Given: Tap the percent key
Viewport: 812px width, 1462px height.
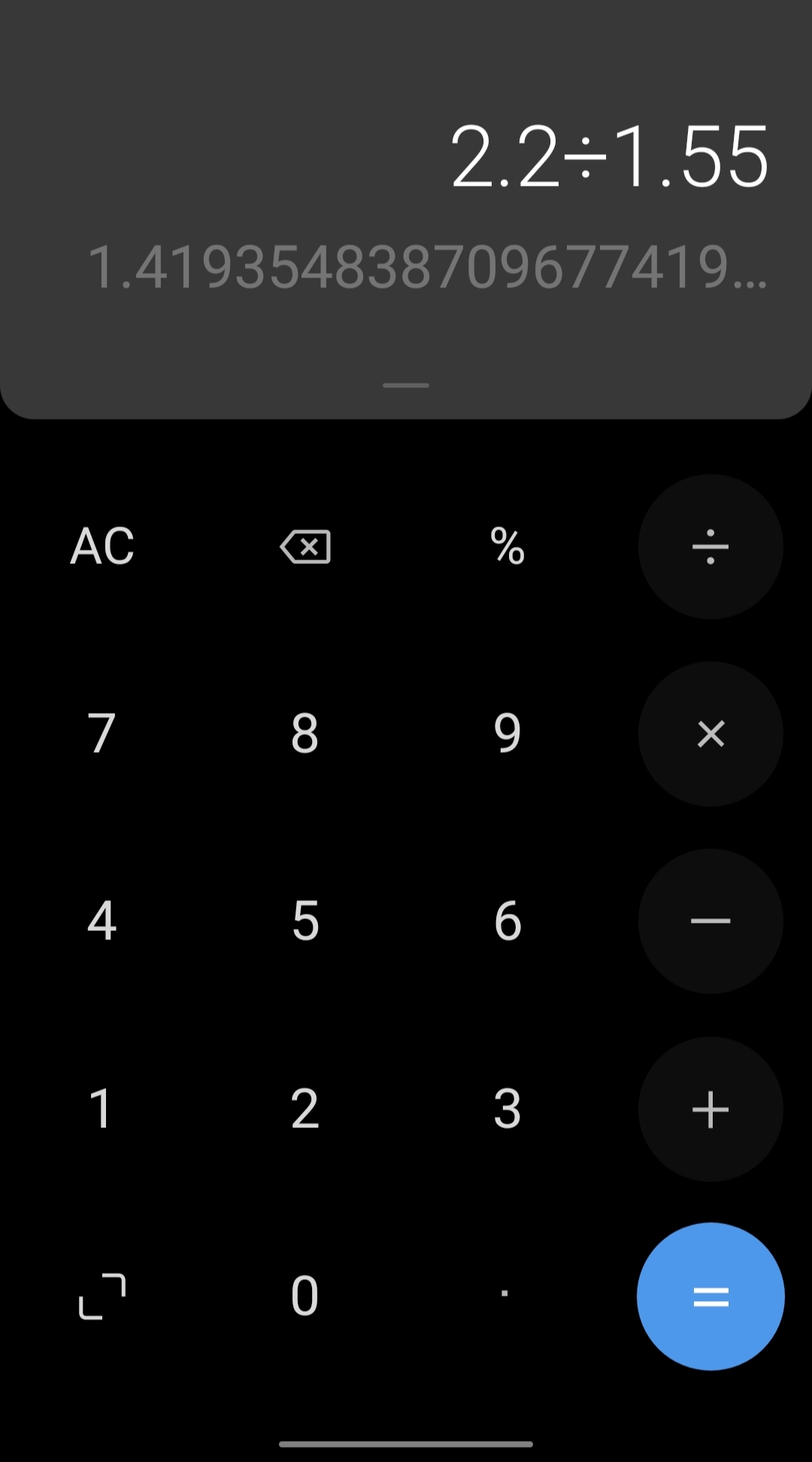Looking at the screenshot, I should click(x=507, y=547).
